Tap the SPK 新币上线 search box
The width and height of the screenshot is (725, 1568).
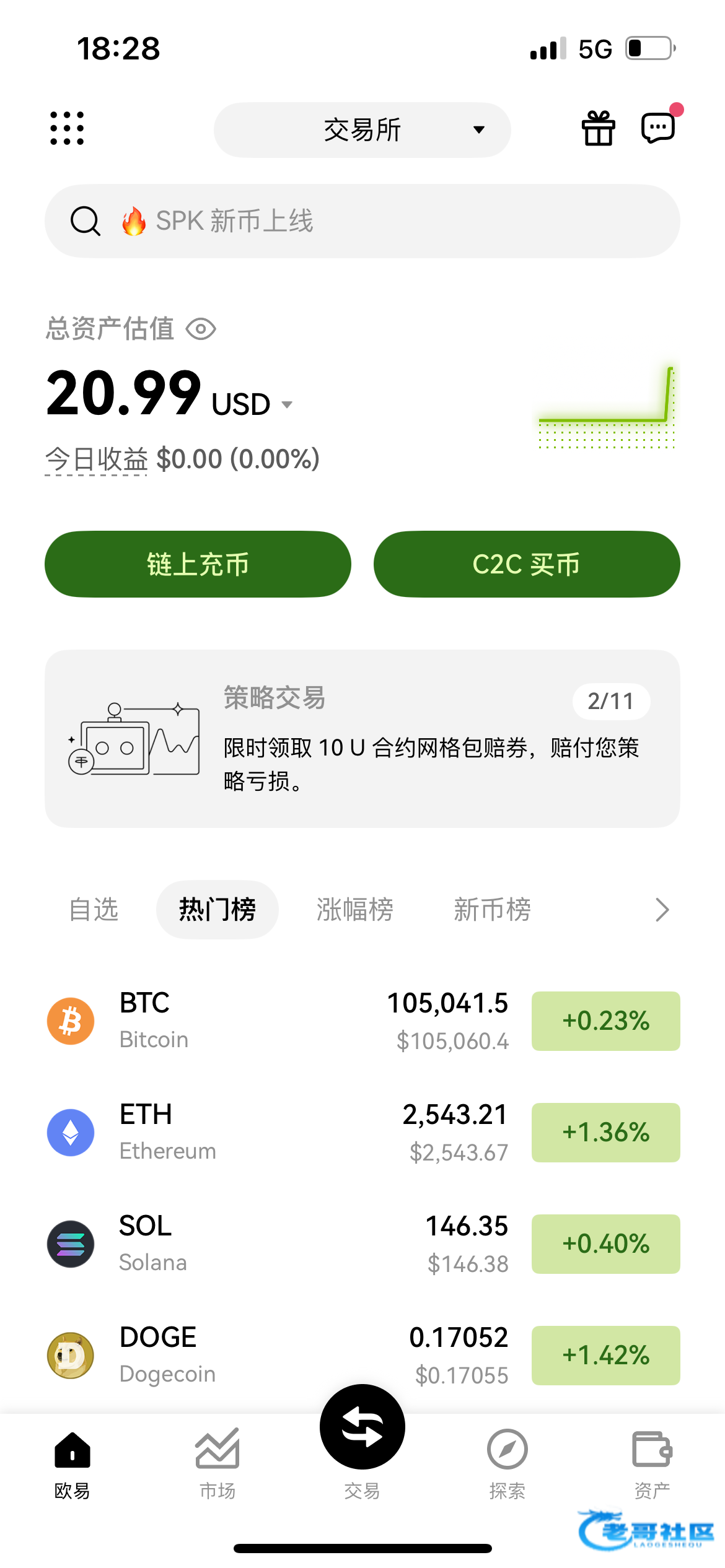click(362, 221)
